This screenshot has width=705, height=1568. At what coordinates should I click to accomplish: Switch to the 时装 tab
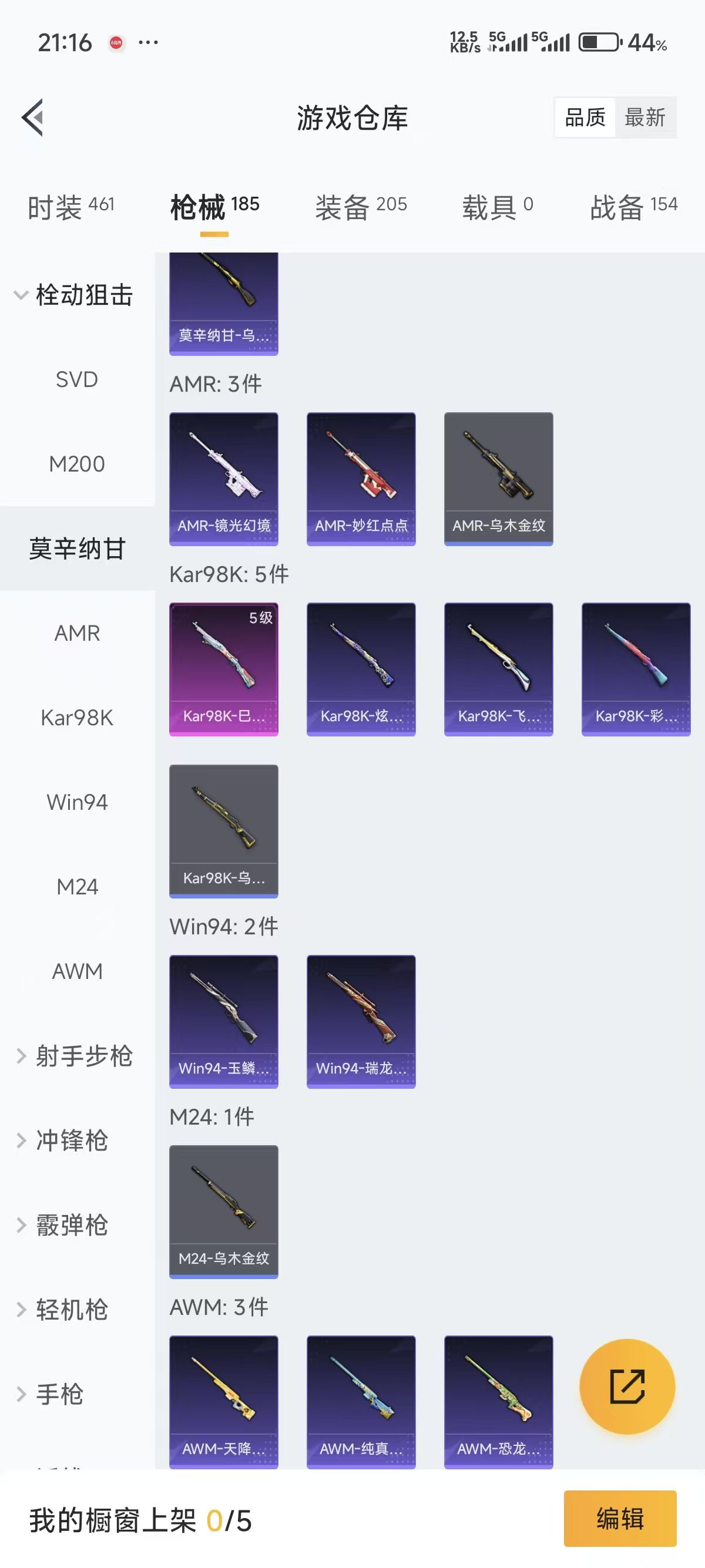(70, 207)
